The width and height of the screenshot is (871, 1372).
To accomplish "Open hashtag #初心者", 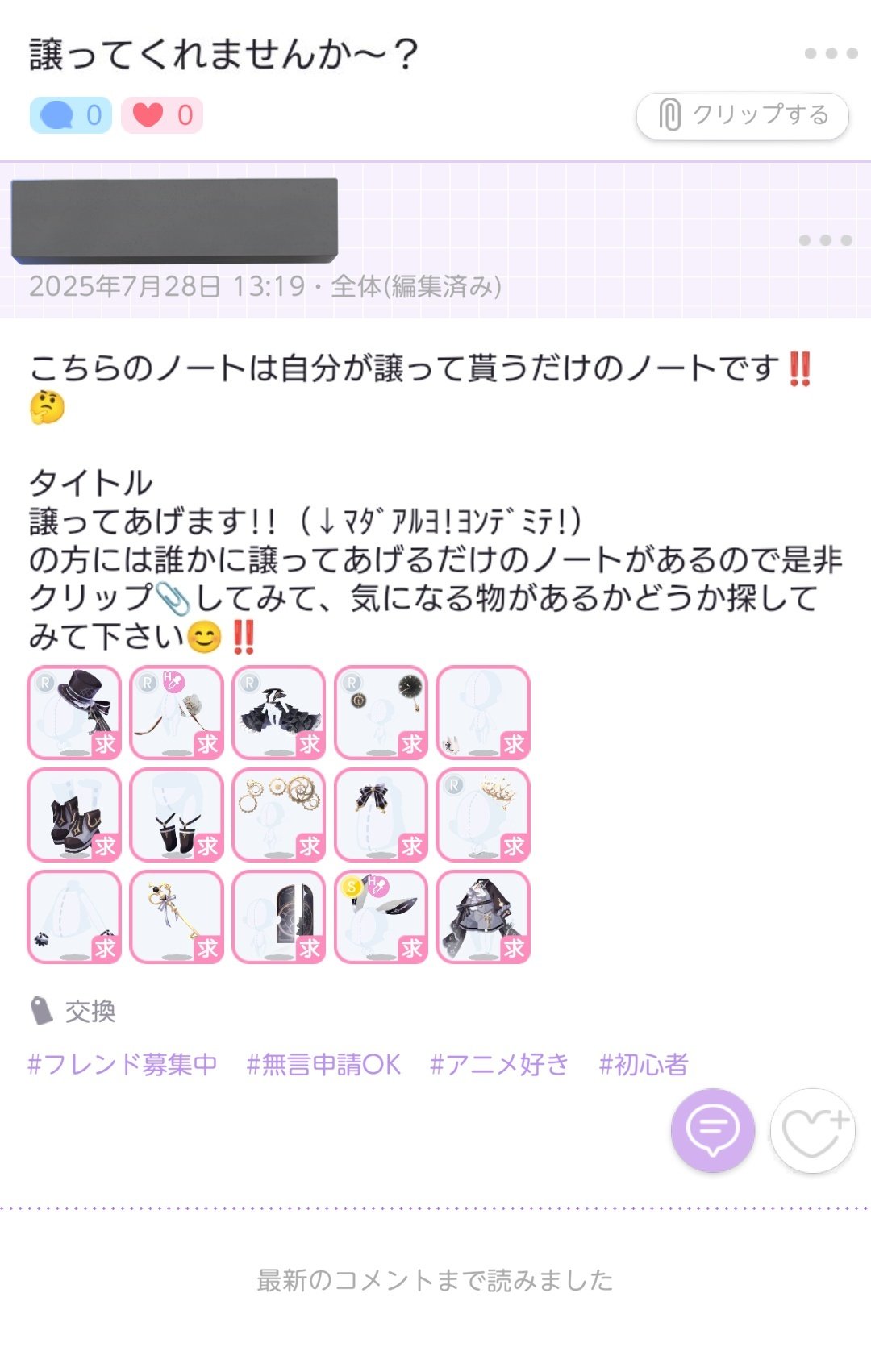I will coord(643,1064).
